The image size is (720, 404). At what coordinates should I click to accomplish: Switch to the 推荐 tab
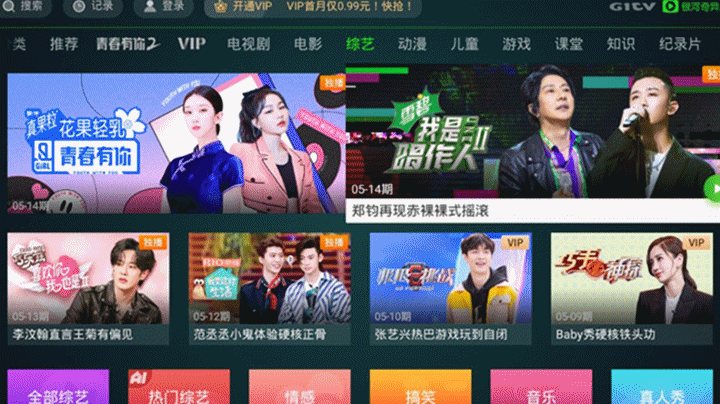coord(64,44)
